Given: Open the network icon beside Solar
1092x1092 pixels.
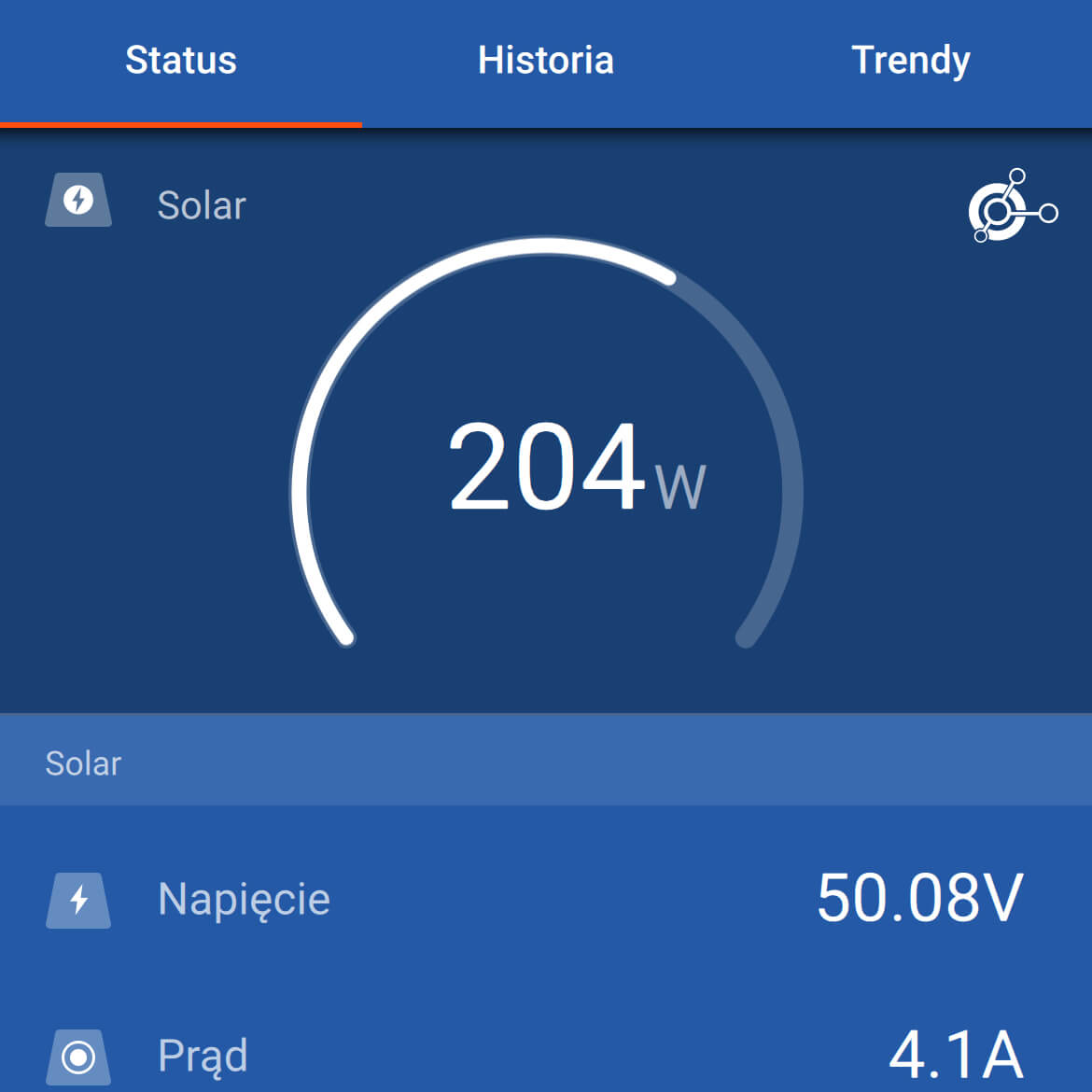Looking at the screenshot, I should pos(1012,206).
